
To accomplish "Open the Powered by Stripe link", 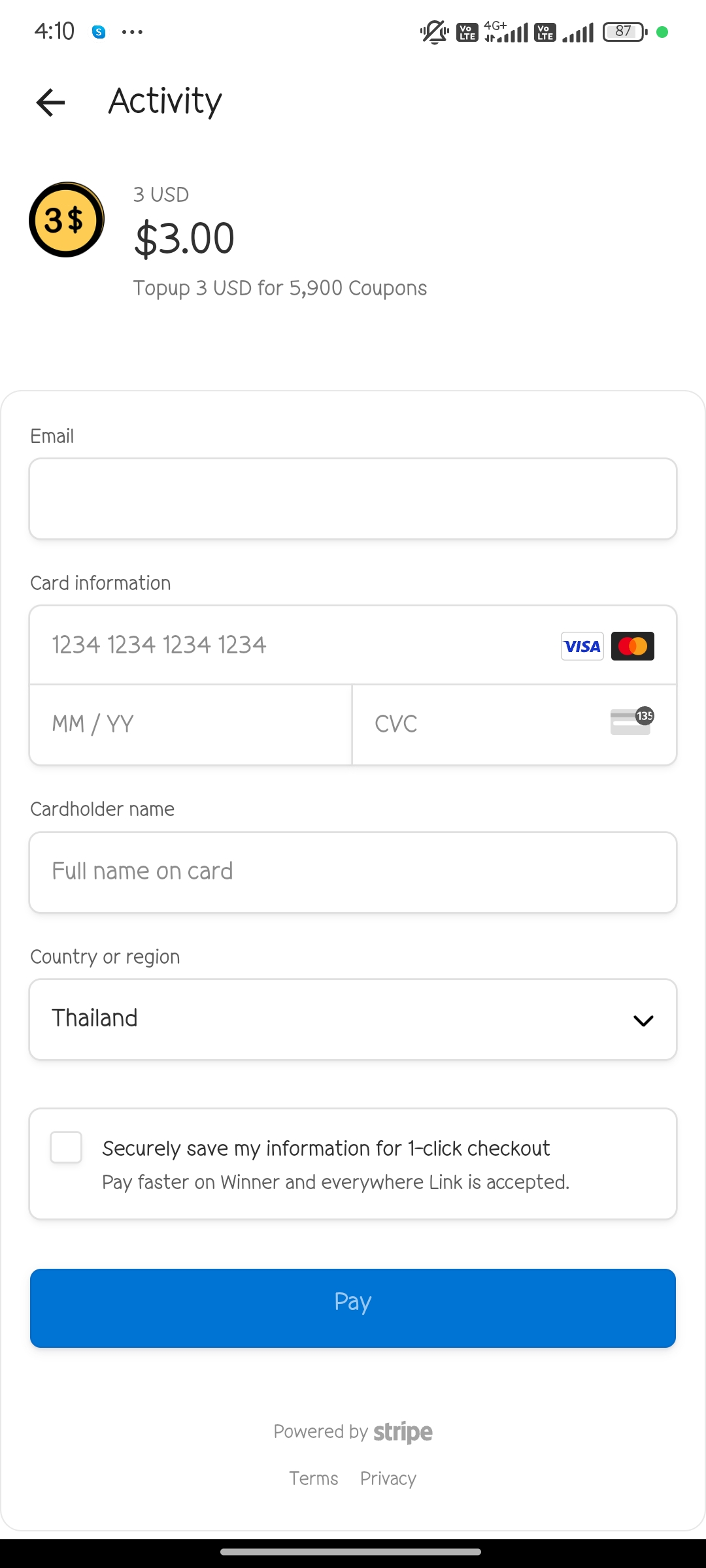I will [x=353, y=1431].
